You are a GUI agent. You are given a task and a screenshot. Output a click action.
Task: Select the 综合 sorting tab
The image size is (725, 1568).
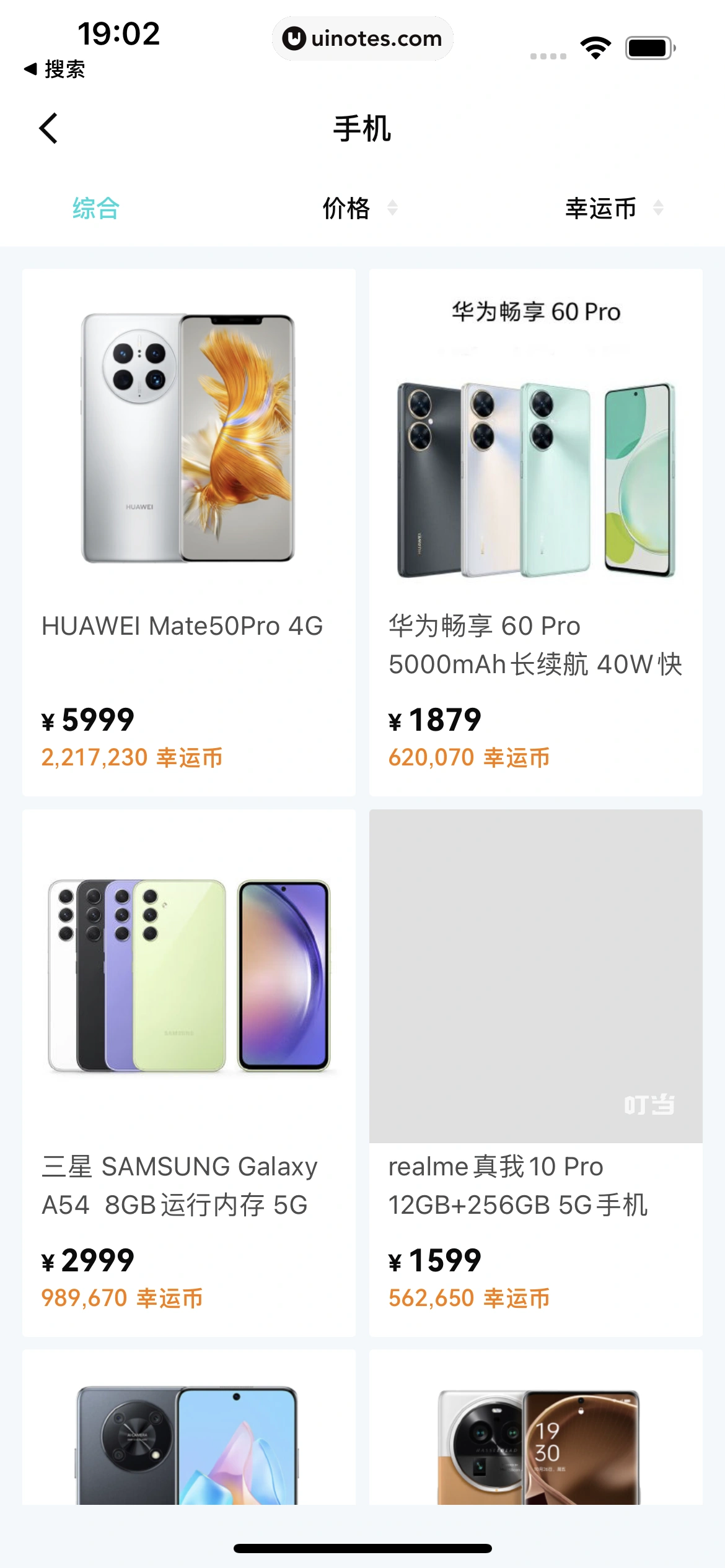pos(96,209)
